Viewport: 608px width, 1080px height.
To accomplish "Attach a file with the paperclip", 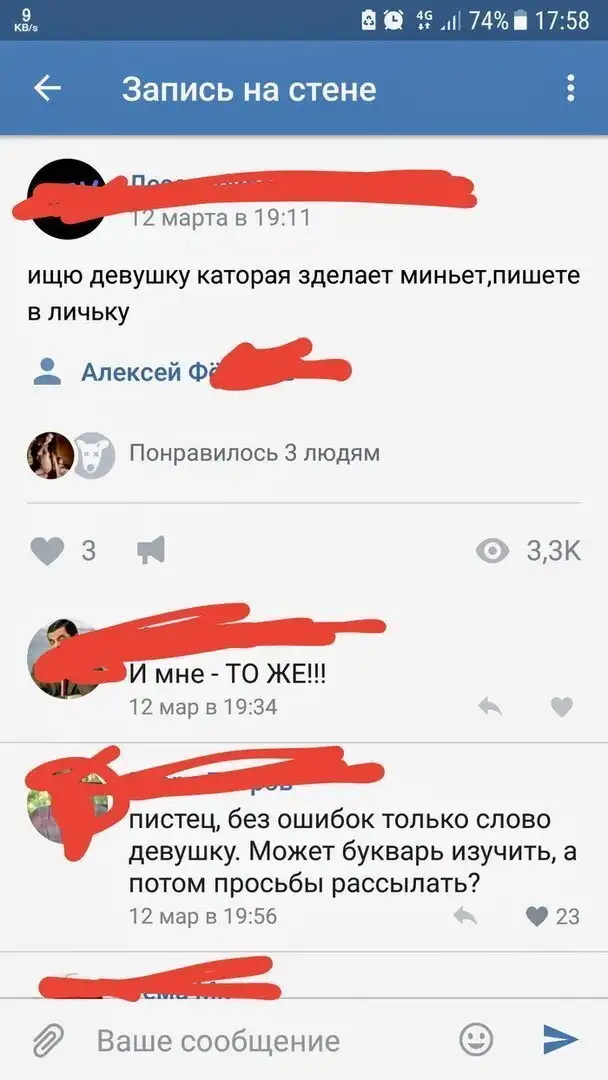I will click(x=48, y=1041).
